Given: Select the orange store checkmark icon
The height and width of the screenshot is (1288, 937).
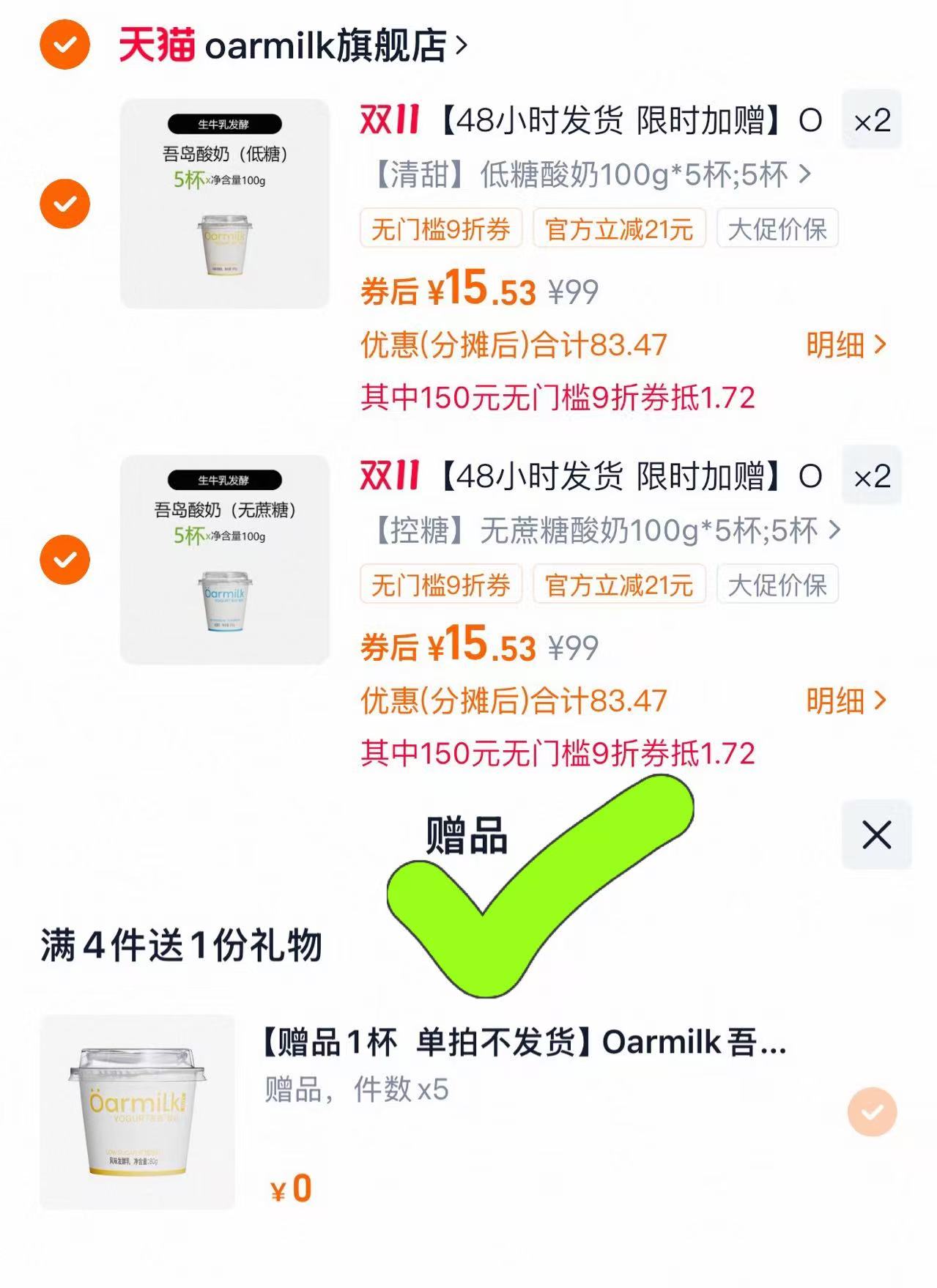Looking at the screenshot, I should tap(64, 44).
